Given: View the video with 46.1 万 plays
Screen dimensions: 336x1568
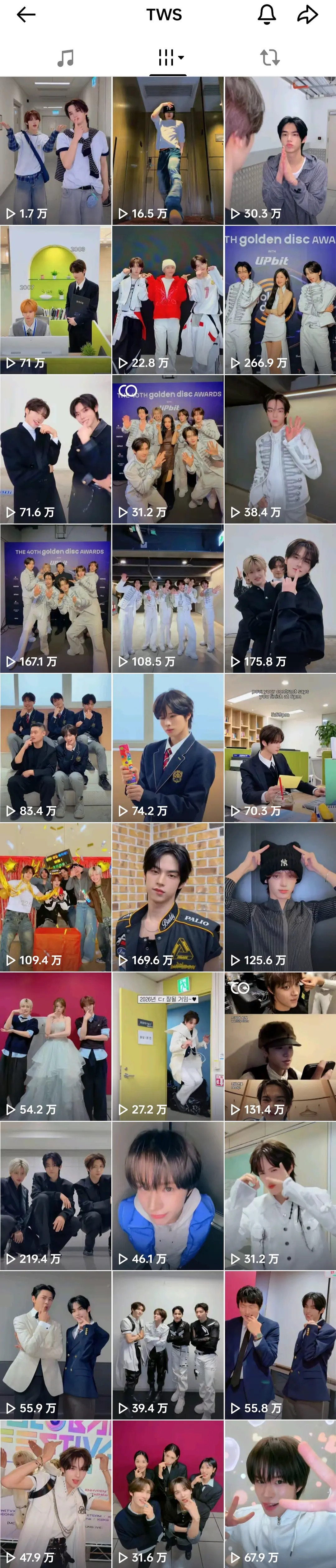Looking at the screenshot, I should pyautogui.click(x=168, y=1196).
